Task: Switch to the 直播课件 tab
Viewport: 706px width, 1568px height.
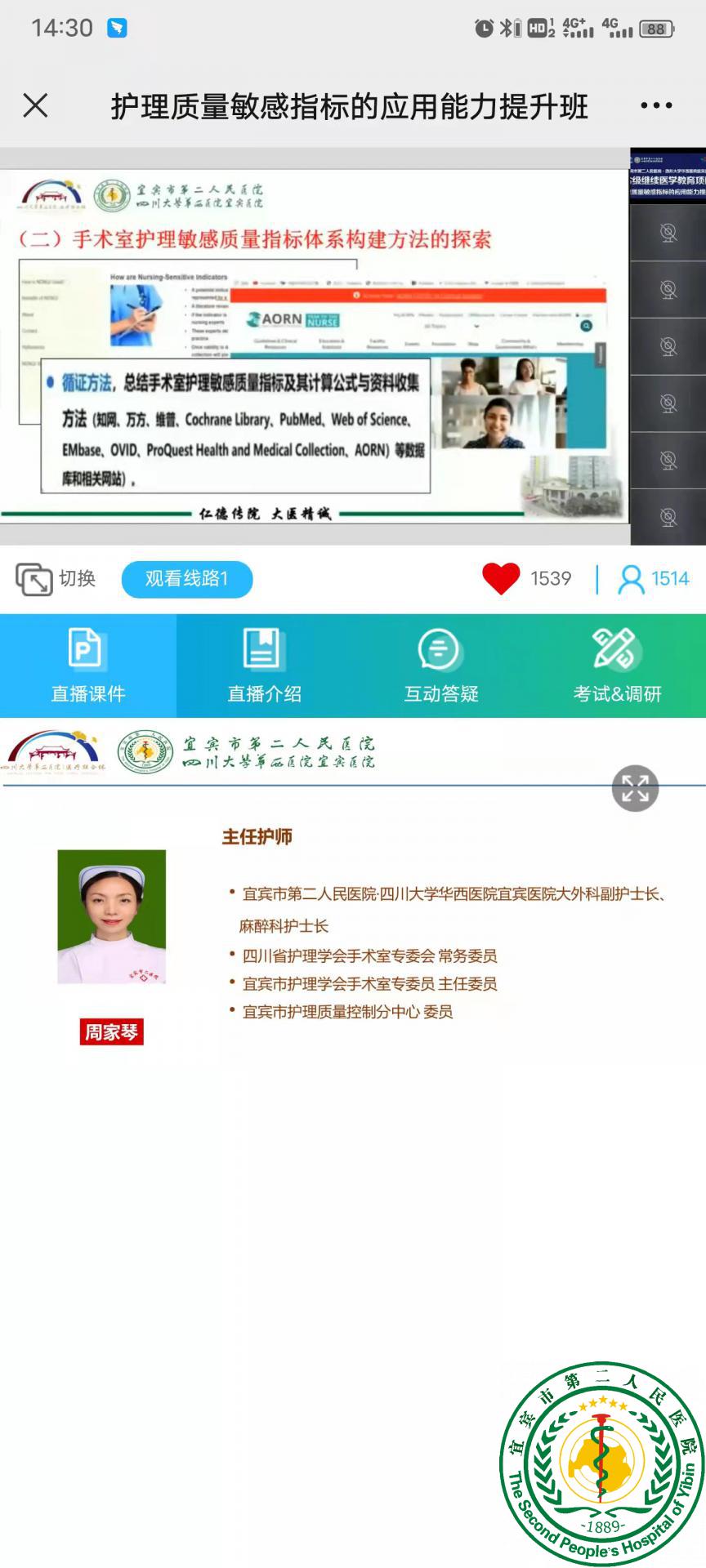Action: [88, 666]
